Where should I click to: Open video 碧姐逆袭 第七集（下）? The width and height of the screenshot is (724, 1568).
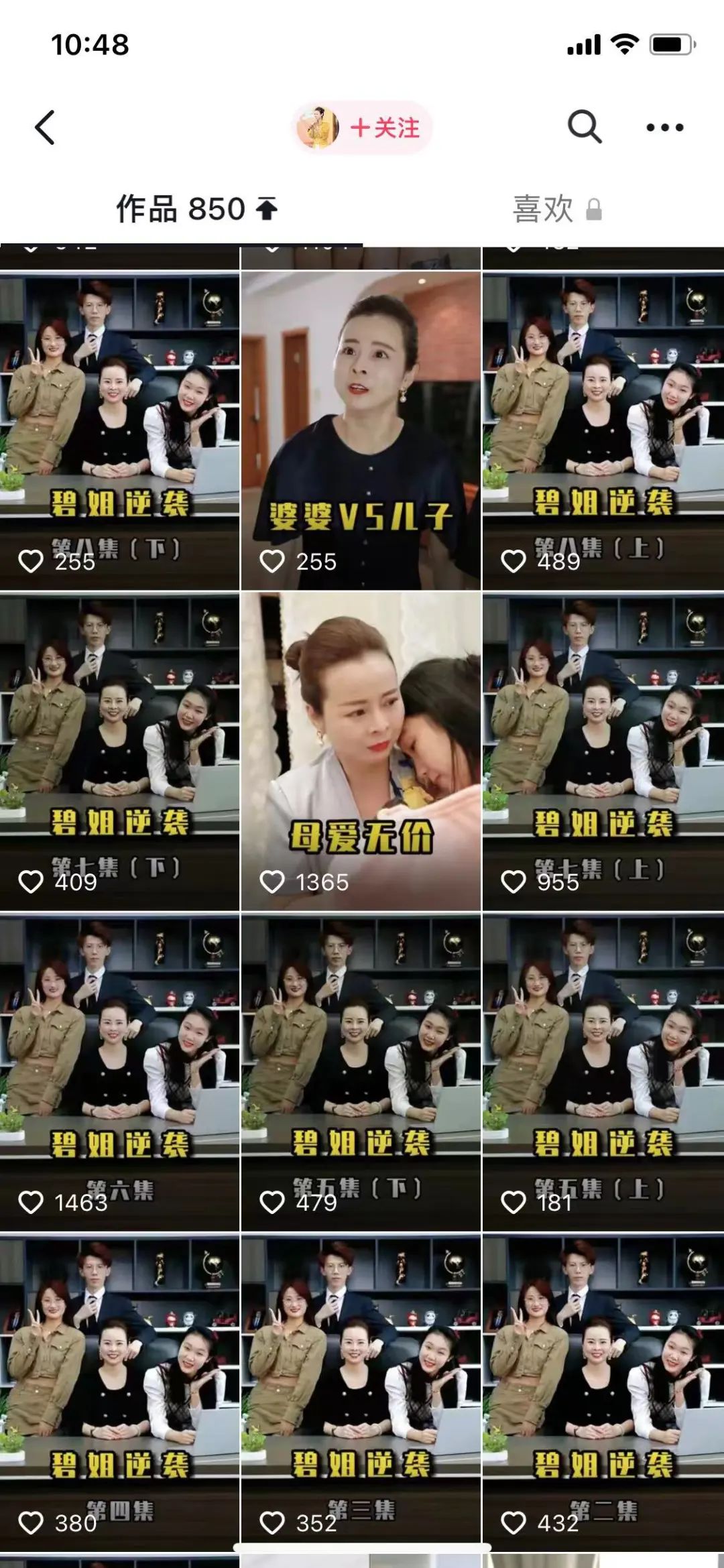pos(119,751)
